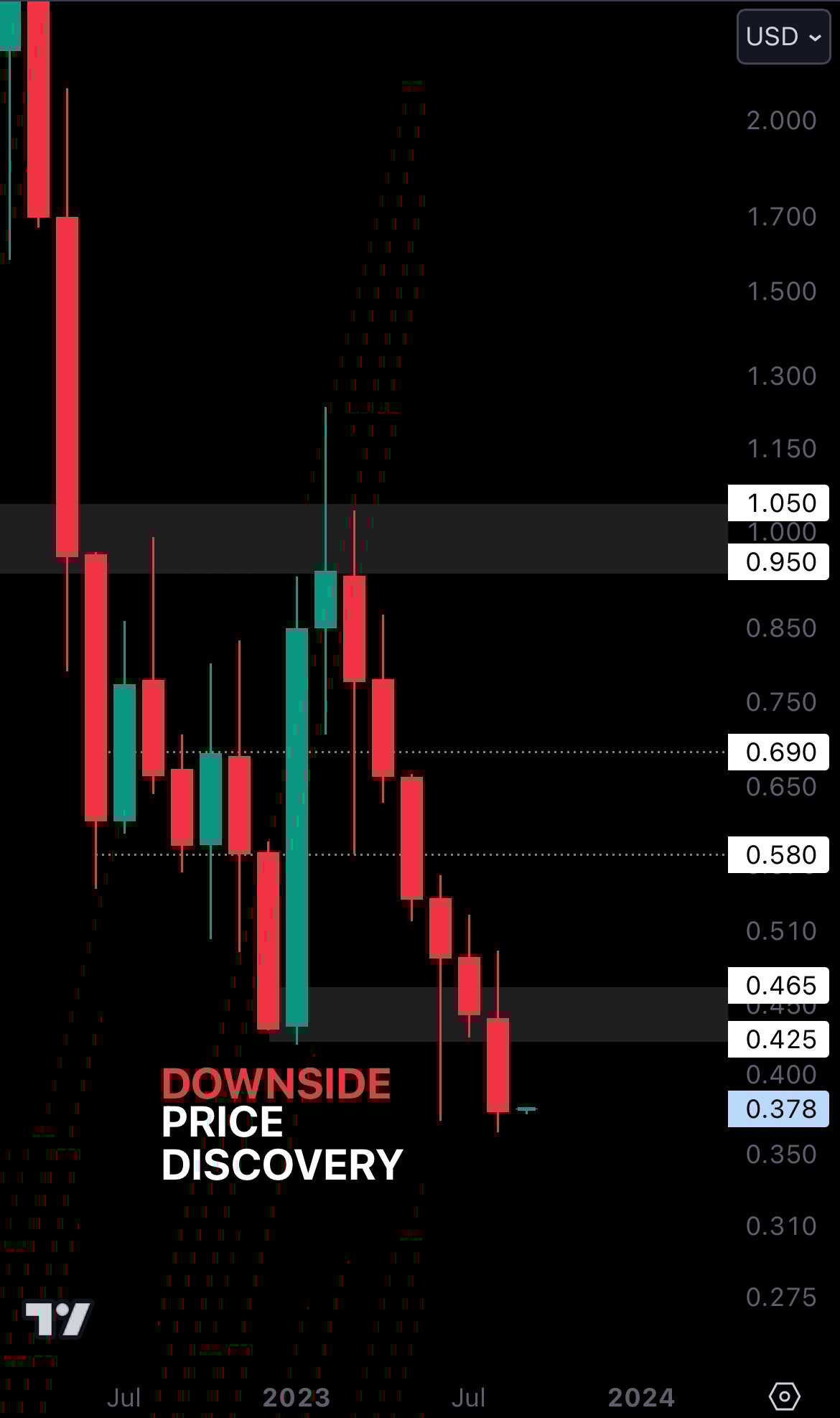The height and width of the screenshot is (1418, 840).
Task: Select the 0.950 price level label
Action: (x=778, y=562)
